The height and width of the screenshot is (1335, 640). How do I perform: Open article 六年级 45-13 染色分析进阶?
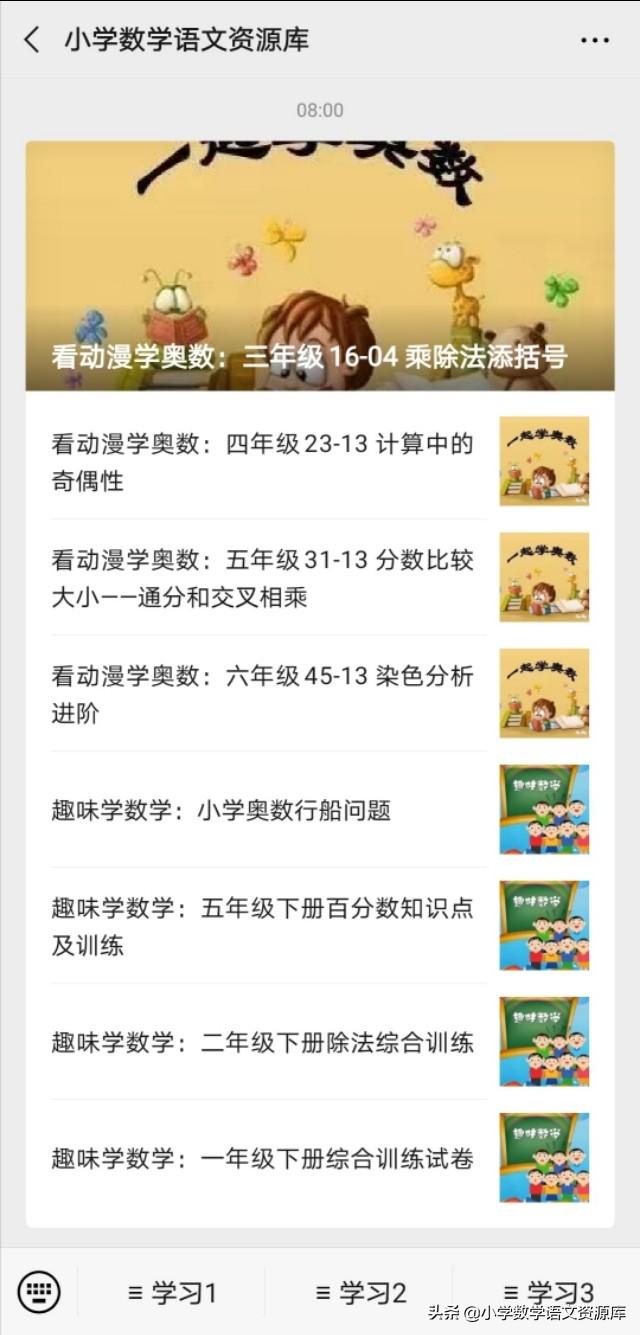coord(320,693)
